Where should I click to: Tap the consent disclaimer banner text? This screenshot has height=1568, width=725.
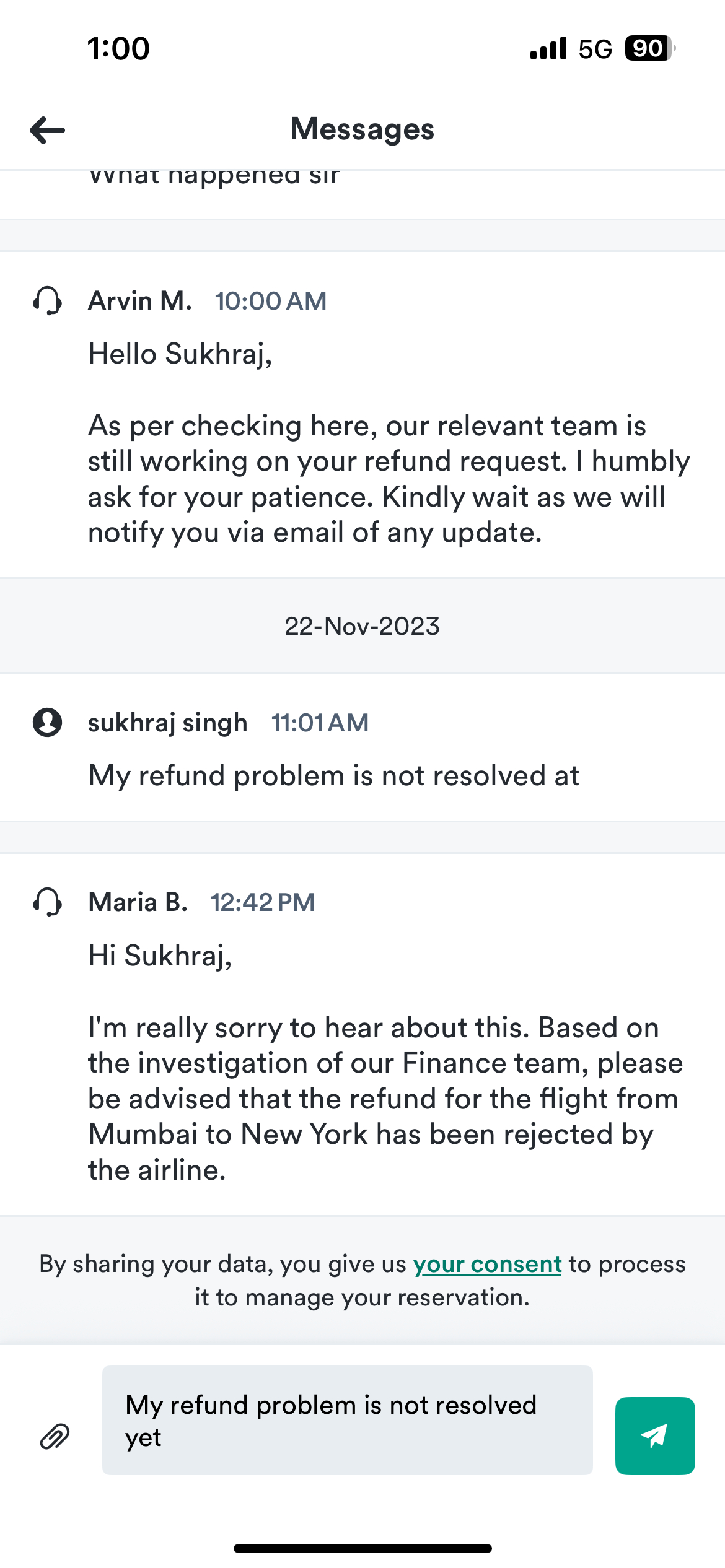[x=362, y=1281]
